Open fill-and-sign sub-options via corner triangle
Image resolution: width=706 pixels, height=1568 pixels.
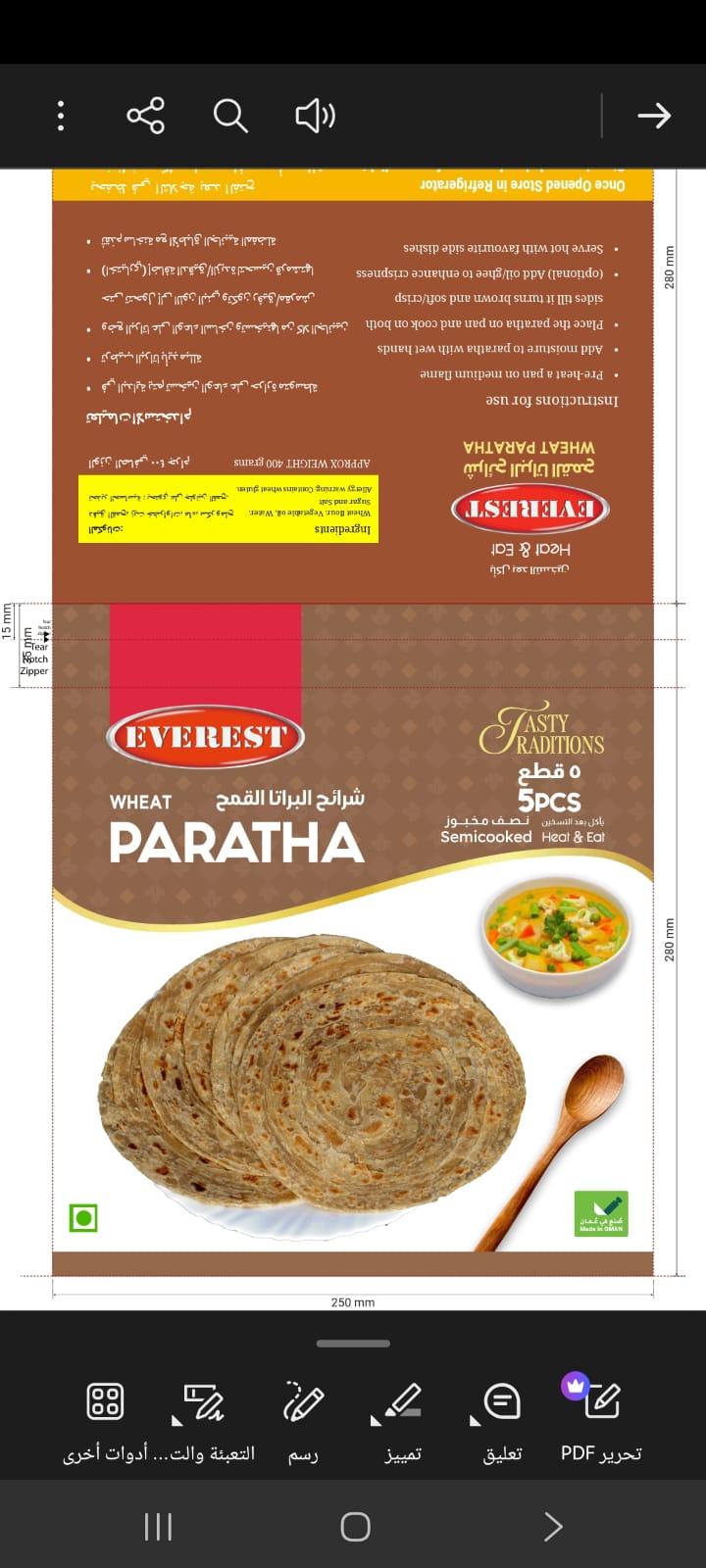176,1420
